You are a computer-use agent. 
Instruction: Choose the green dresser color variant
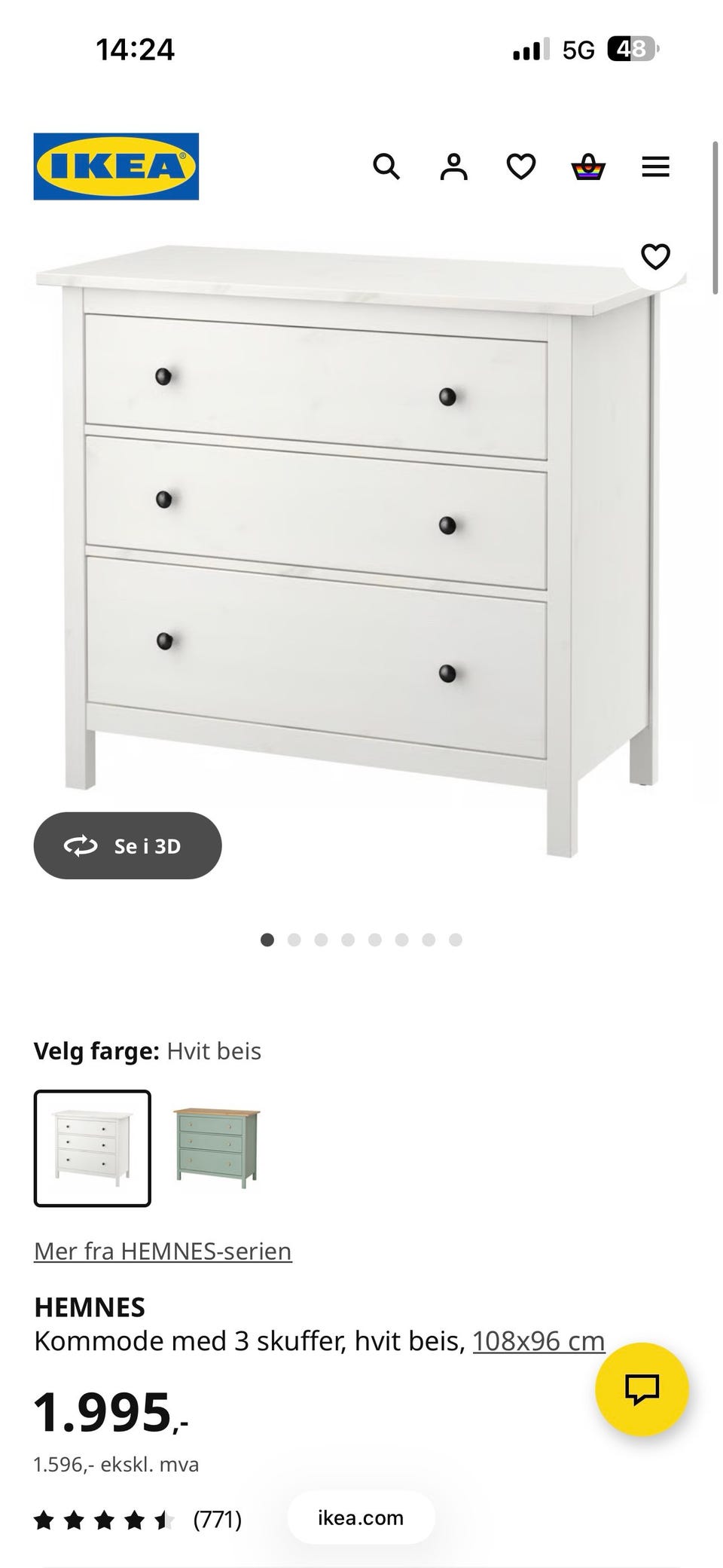(216, 1148)
